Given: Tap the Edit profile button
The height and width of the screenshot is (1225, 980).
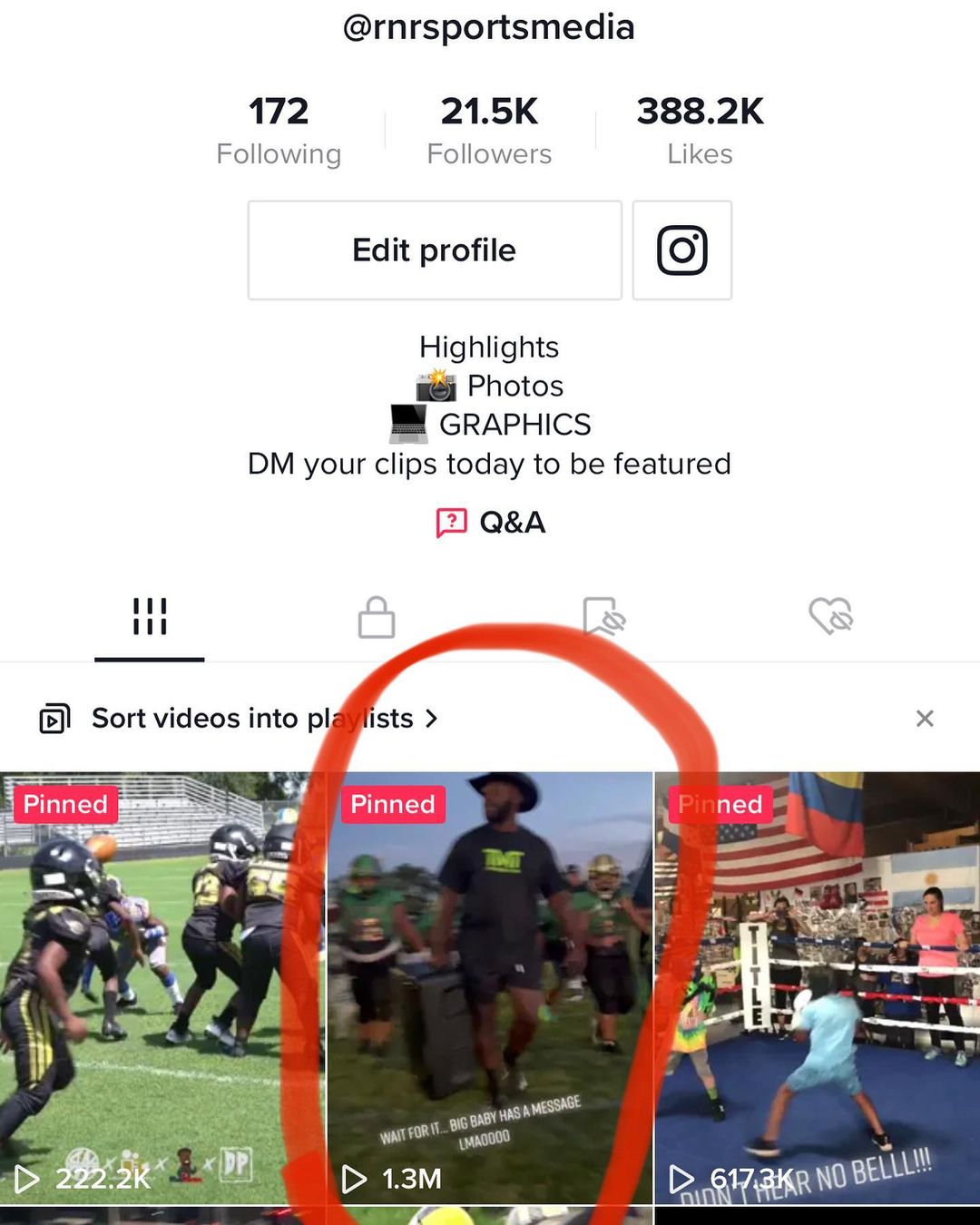Looking at the screenshot, I should coord(435,250).
